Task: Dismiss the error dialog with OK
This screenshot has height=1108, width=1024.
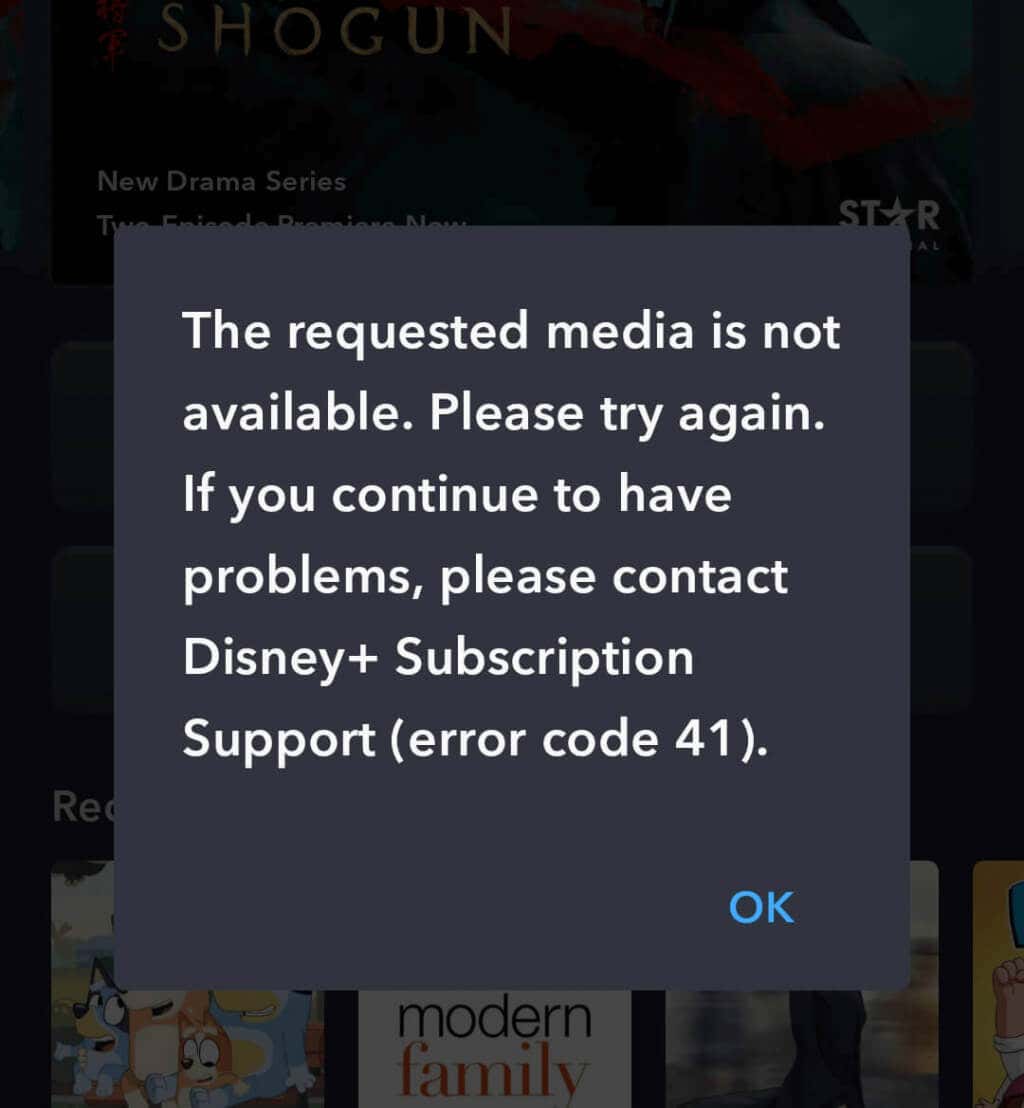Action: coord(761,907)
